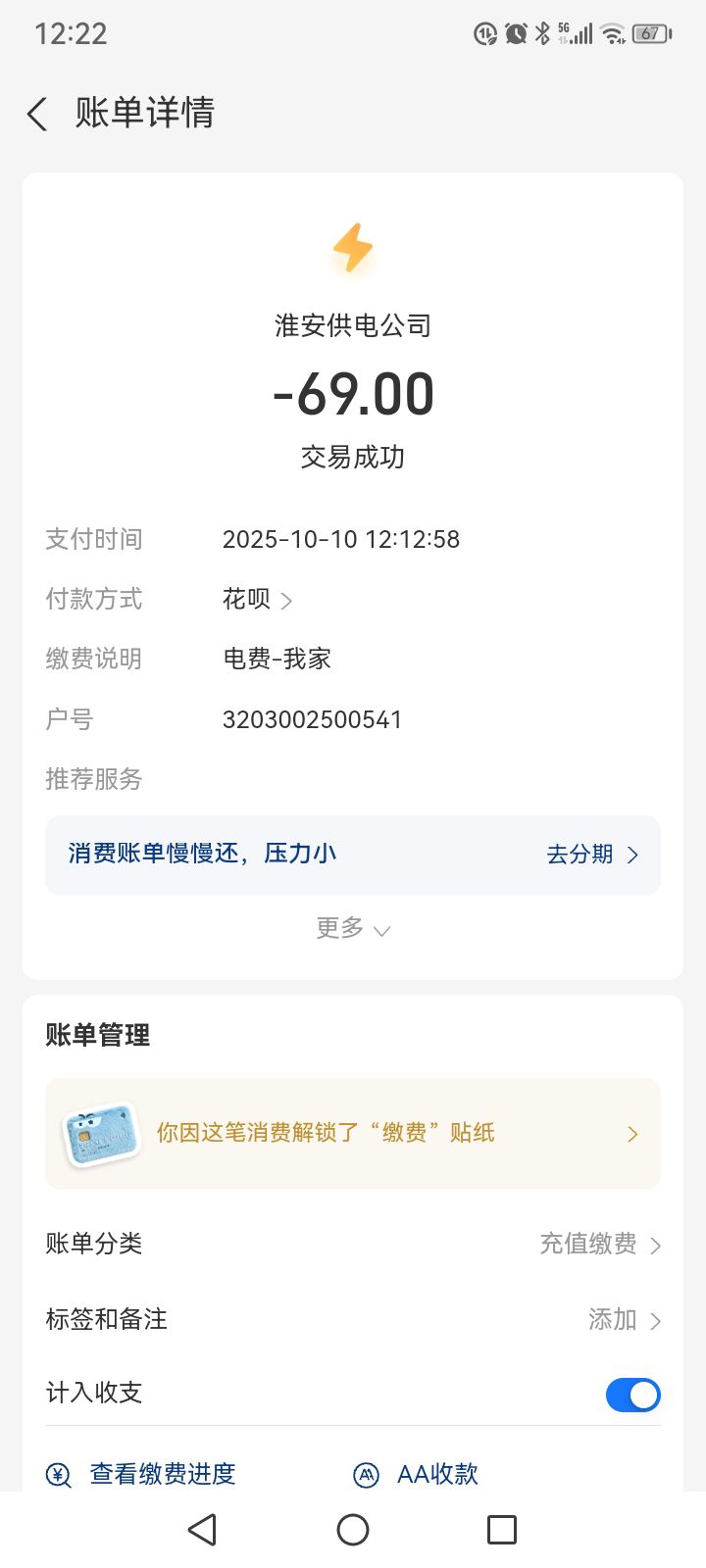706x1568 pixels.
Task: Go back from the 账单详情 page
Action: (x=37, y=115)
